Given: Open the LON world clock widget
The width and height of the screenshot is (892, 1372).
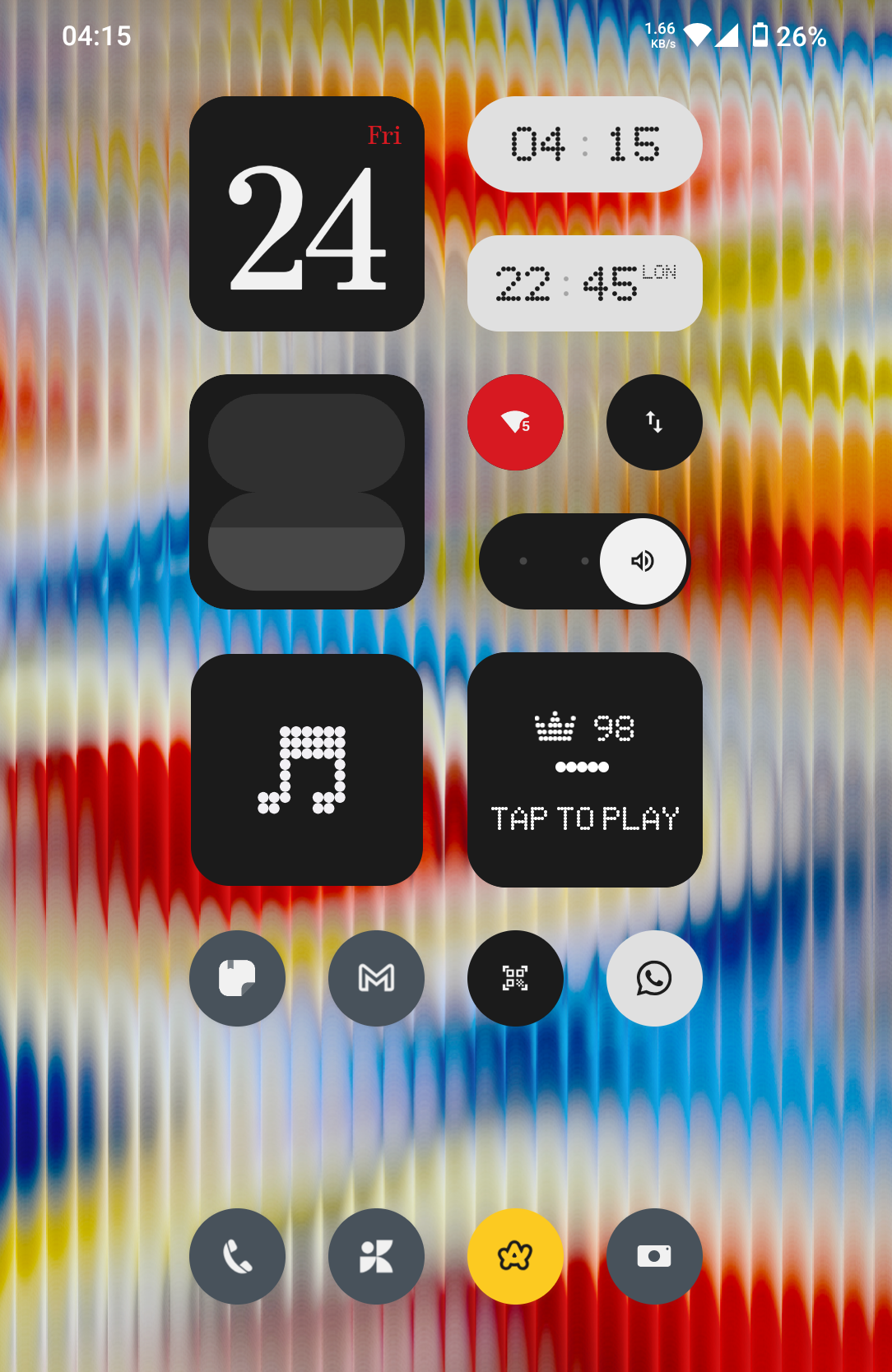Looking at the screenshot, I should (584, 284).
